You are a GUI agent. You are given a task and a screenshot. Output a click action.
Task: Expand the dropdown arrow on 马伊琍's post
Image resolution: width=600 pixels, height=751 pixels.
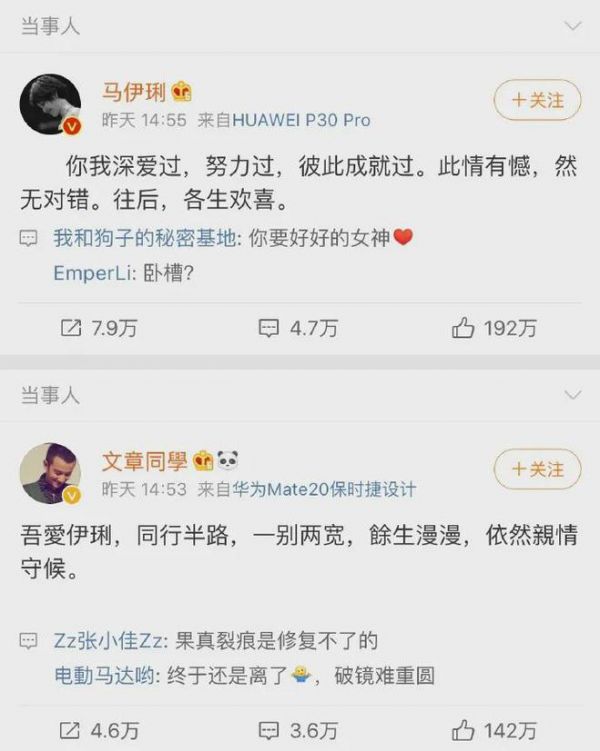(572, 27)
